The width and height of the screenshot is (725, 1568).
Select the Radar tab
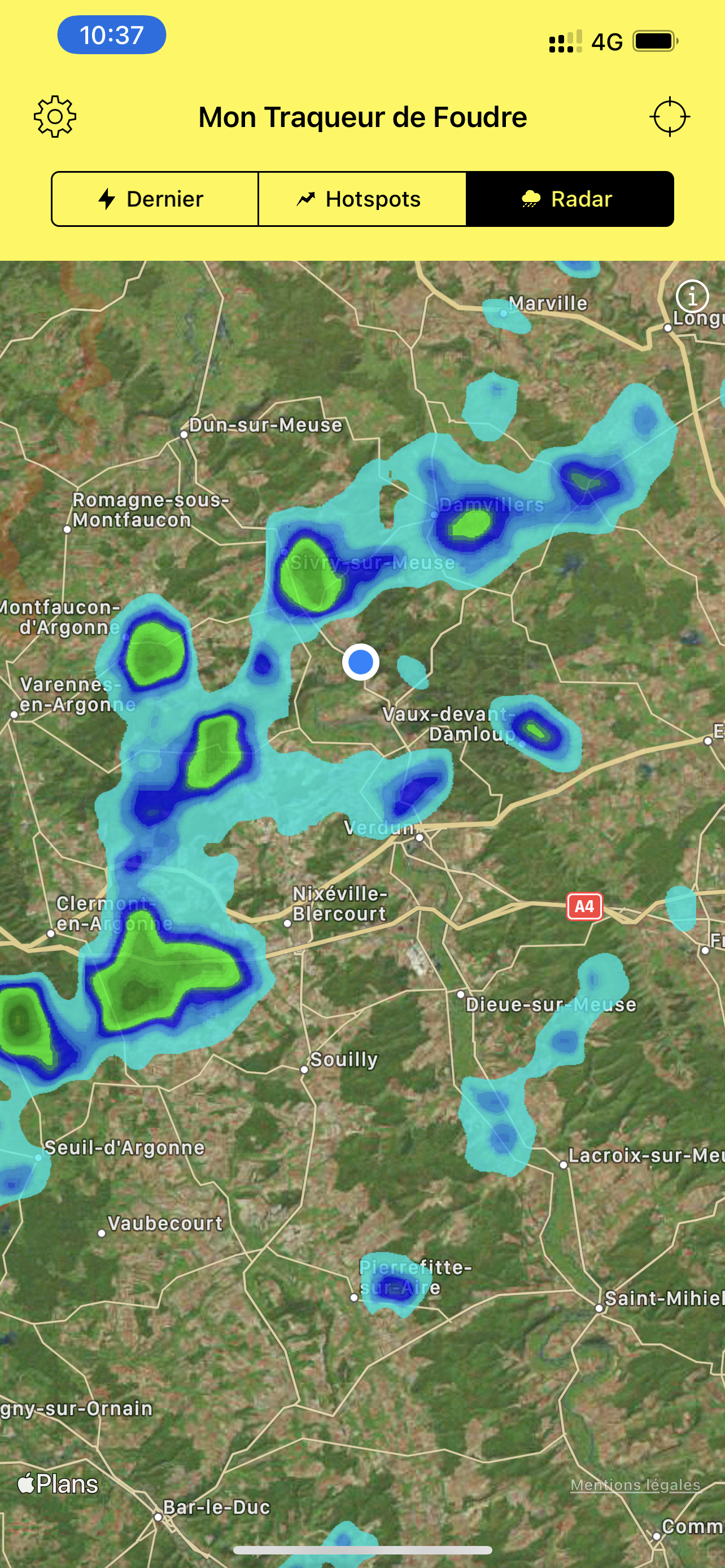coord(569,199)
